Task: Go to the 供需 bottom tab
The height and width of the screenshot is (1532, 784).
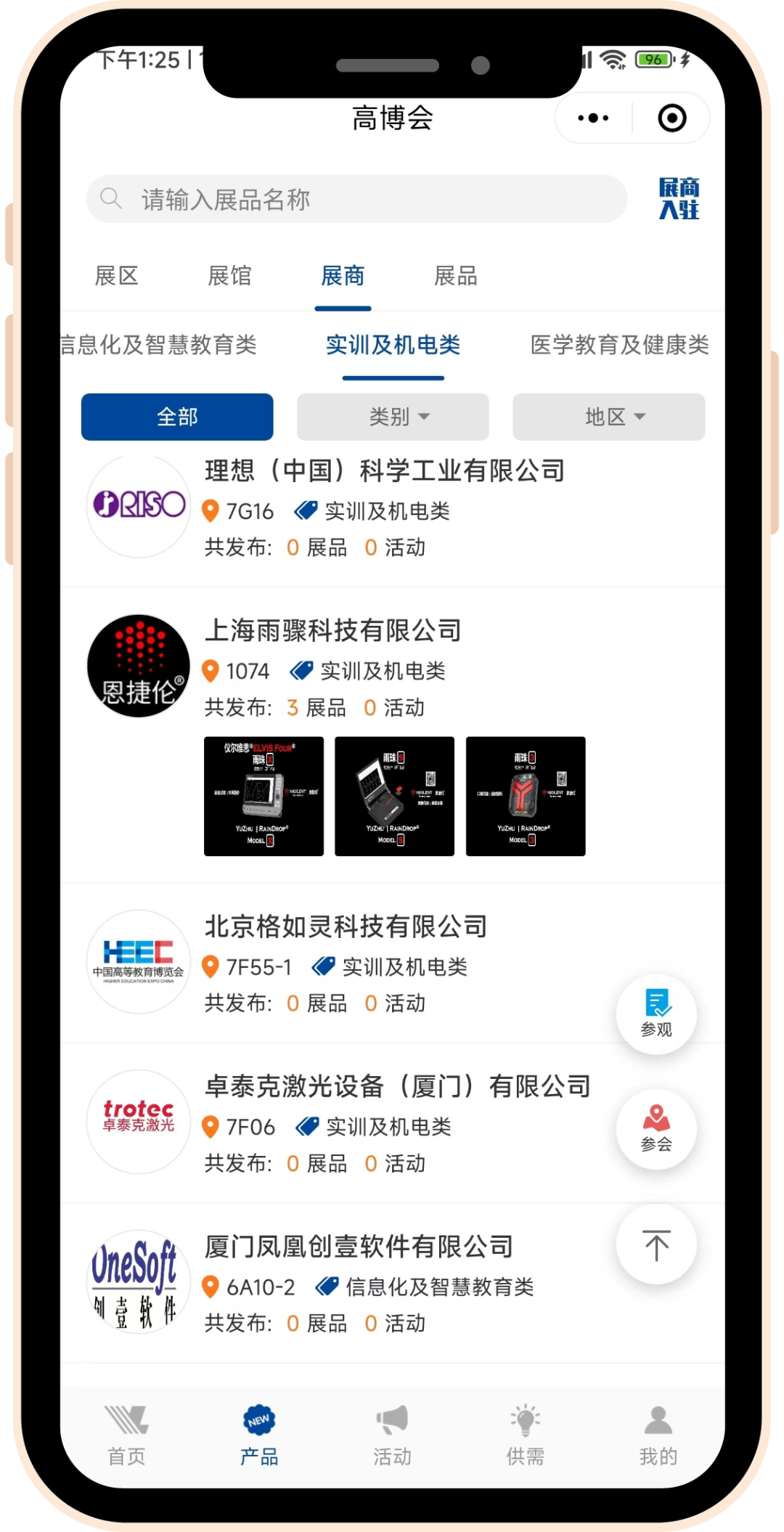Action: click(x=525, y=1435)
